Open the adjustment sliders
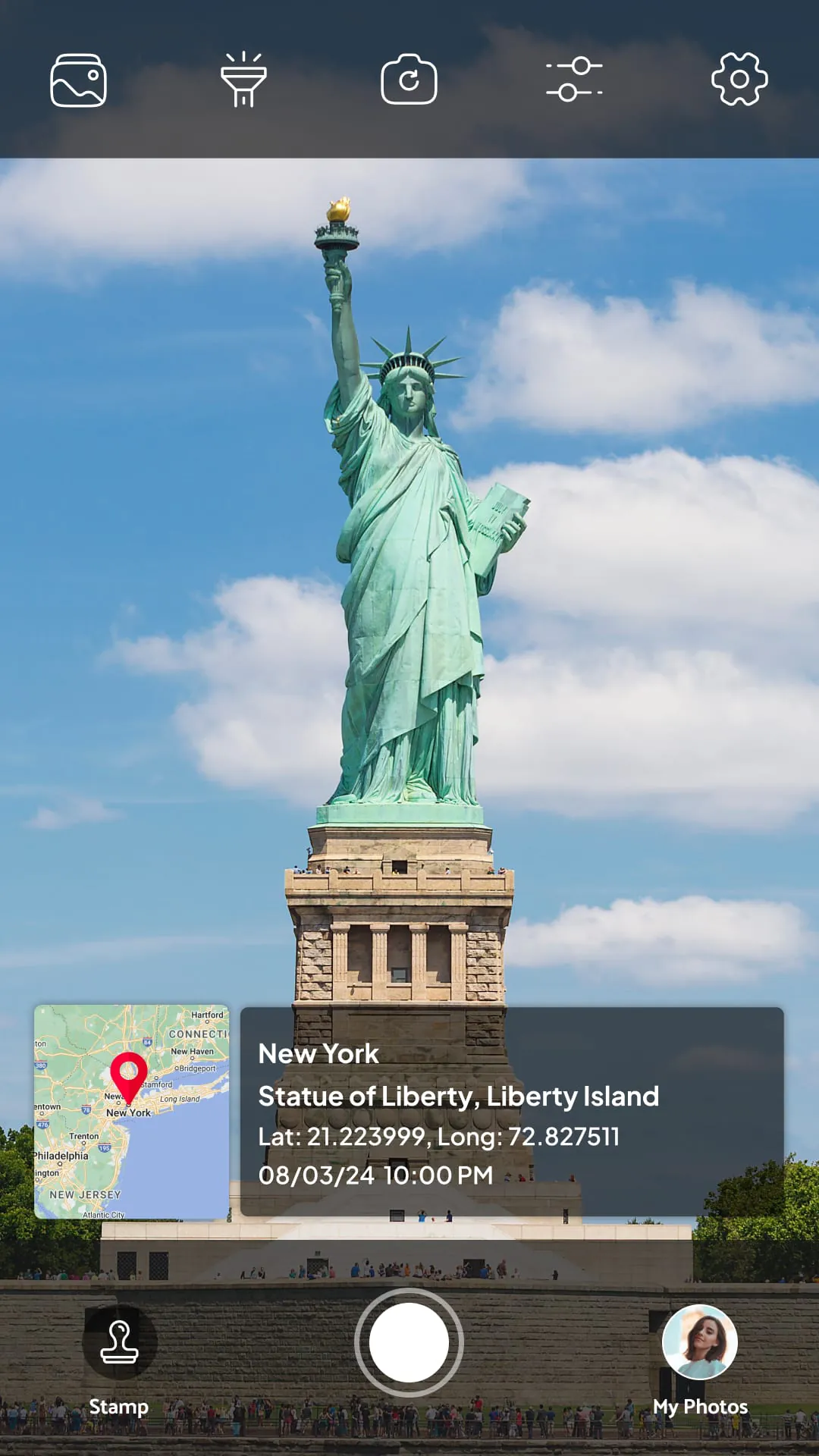This screenshot has height=1456, width=819. click(574, 80)
